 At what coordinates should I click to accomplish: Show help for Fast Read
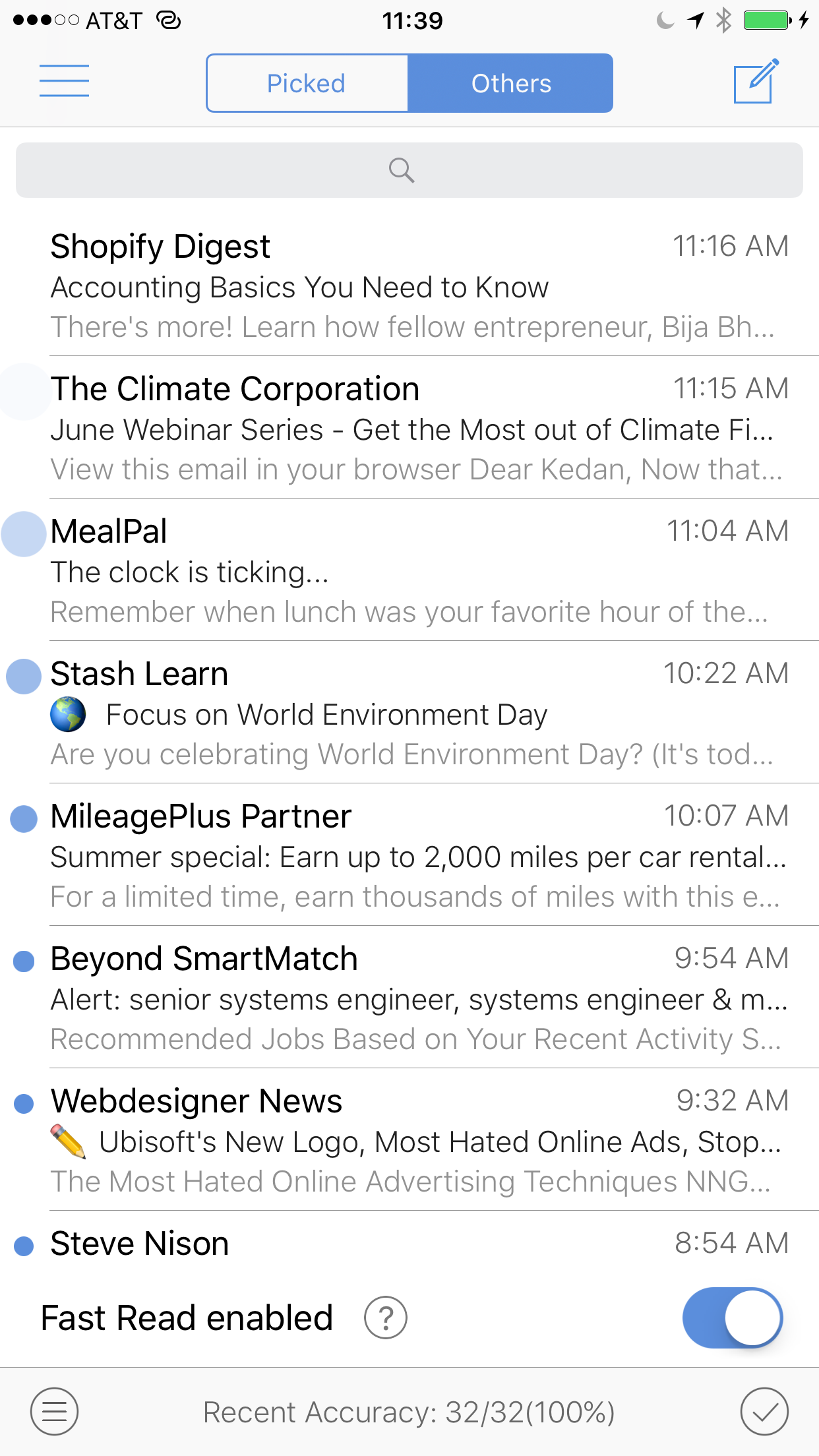click(385, 1318)
